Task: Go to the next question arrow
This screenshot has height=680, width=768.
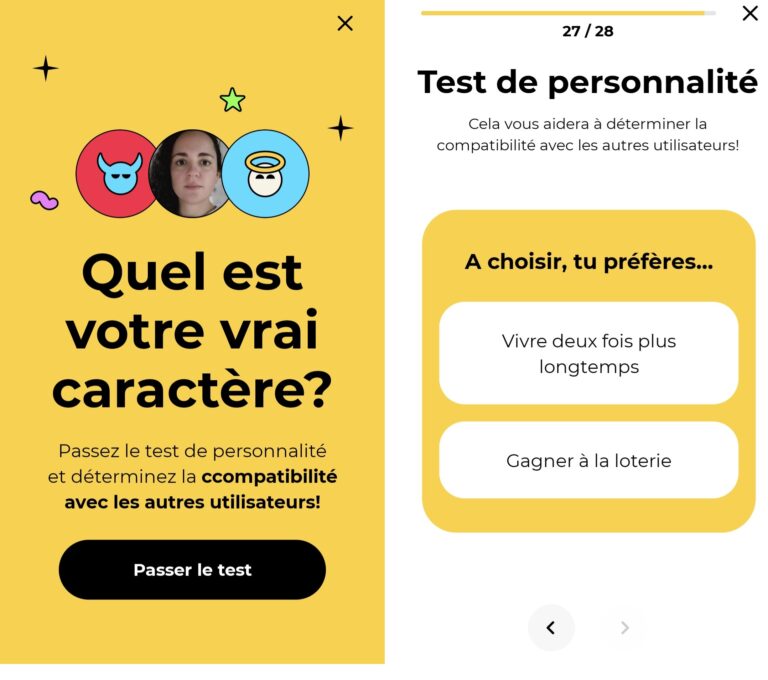Action: point(625,628)
